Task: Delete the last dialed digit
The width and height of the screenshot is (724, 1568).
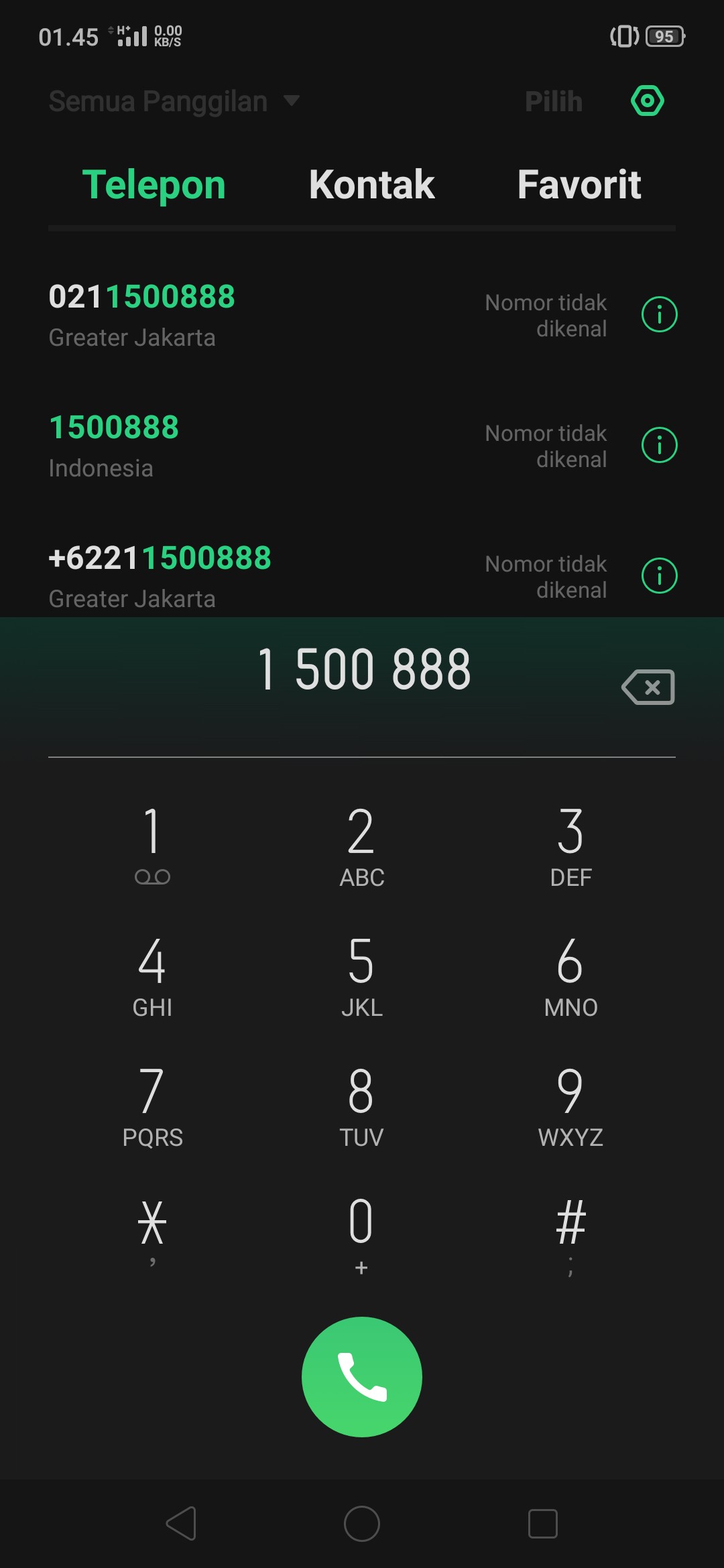Action: tap(648, 687)
